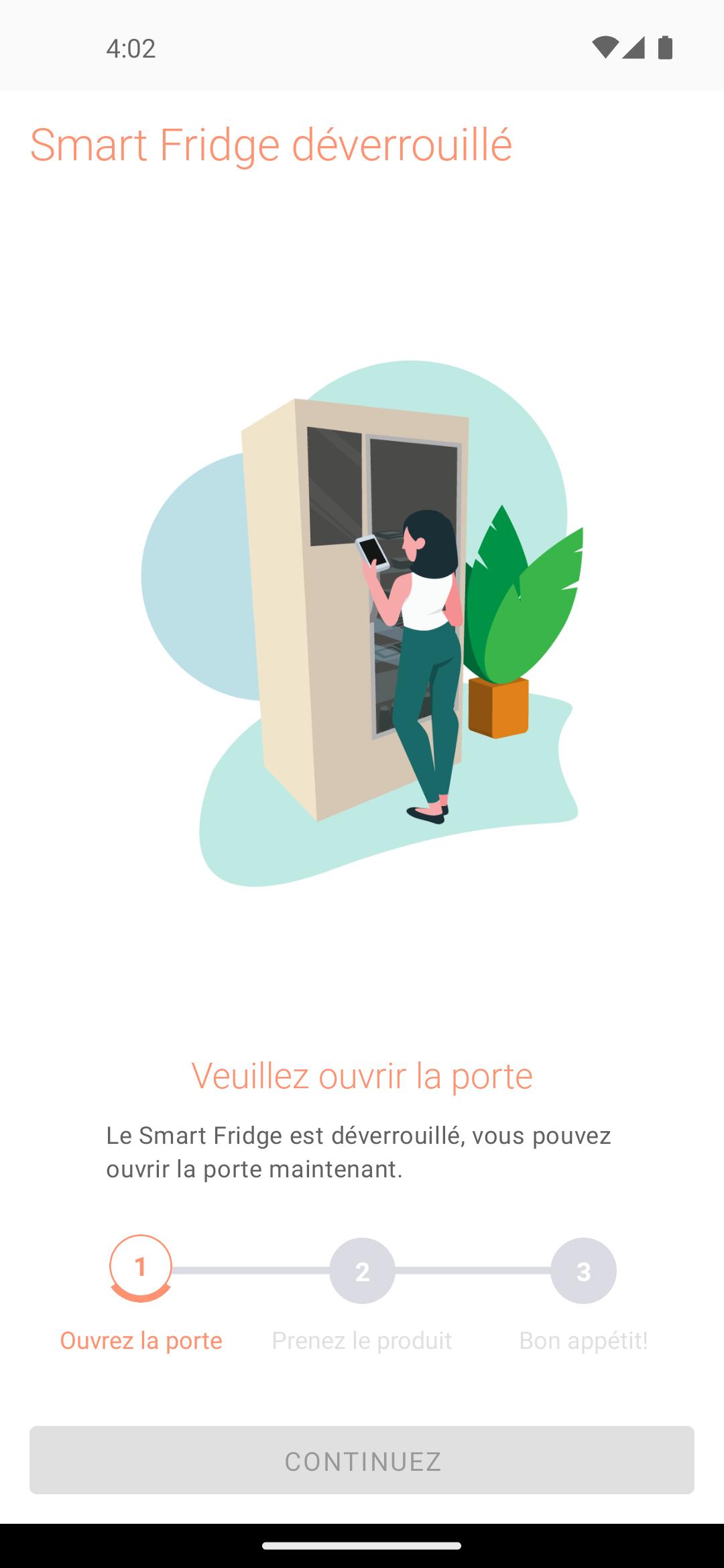Tap the CONTINUEZ button
Screen dimensions: 724x1568
pos(362,1460)
